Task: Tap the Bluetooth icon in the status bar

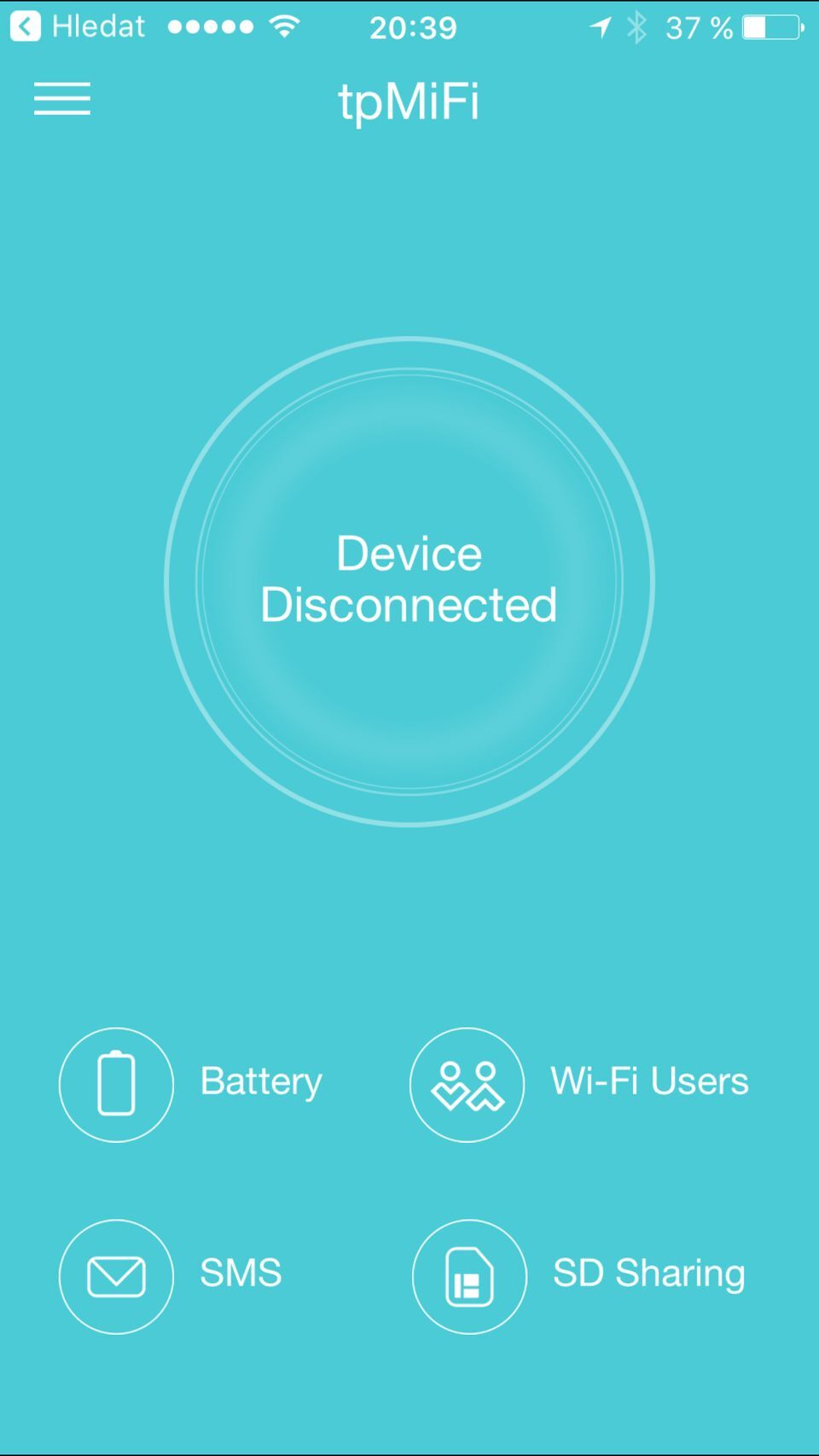Action: (x=636, y=27)
